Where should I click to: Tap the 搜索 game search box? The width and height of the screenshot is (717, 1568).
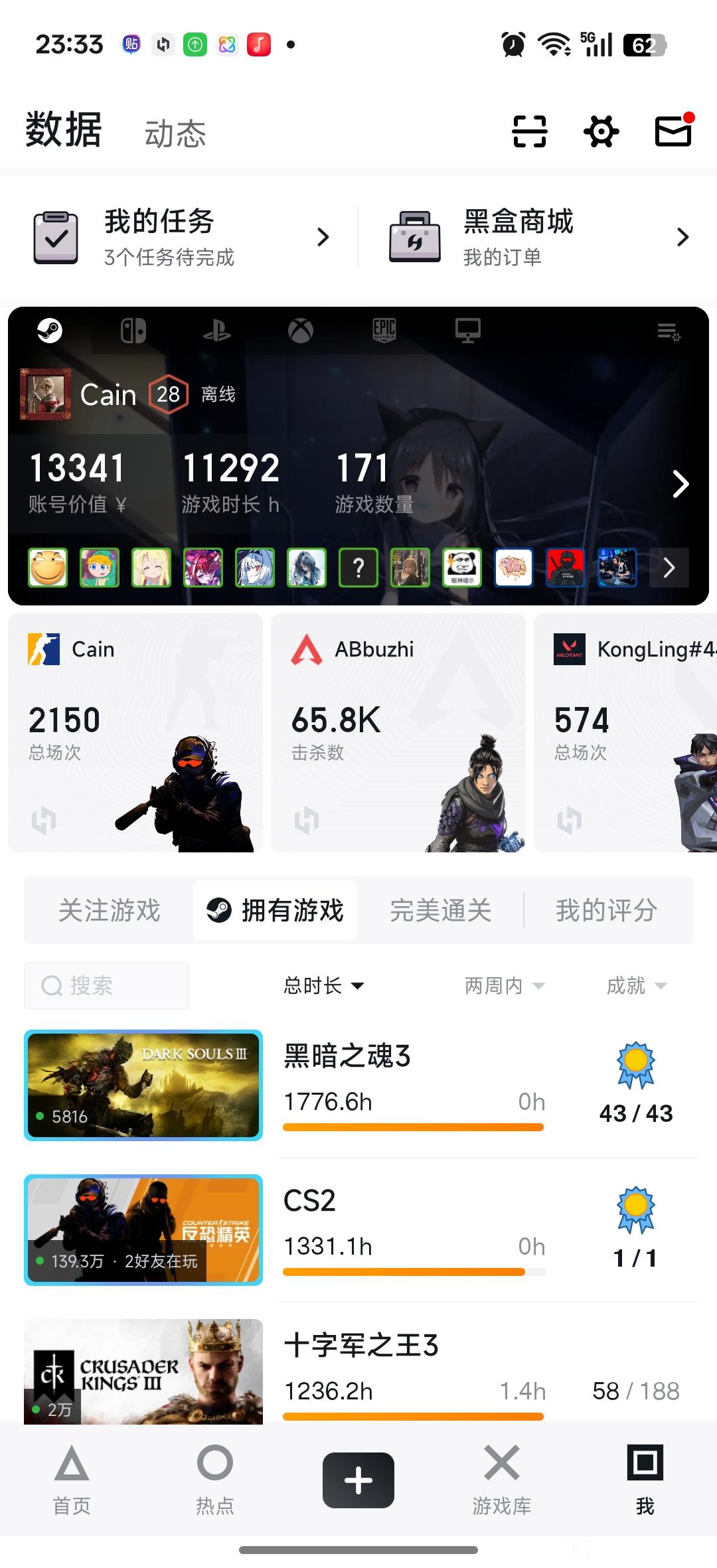107,985
